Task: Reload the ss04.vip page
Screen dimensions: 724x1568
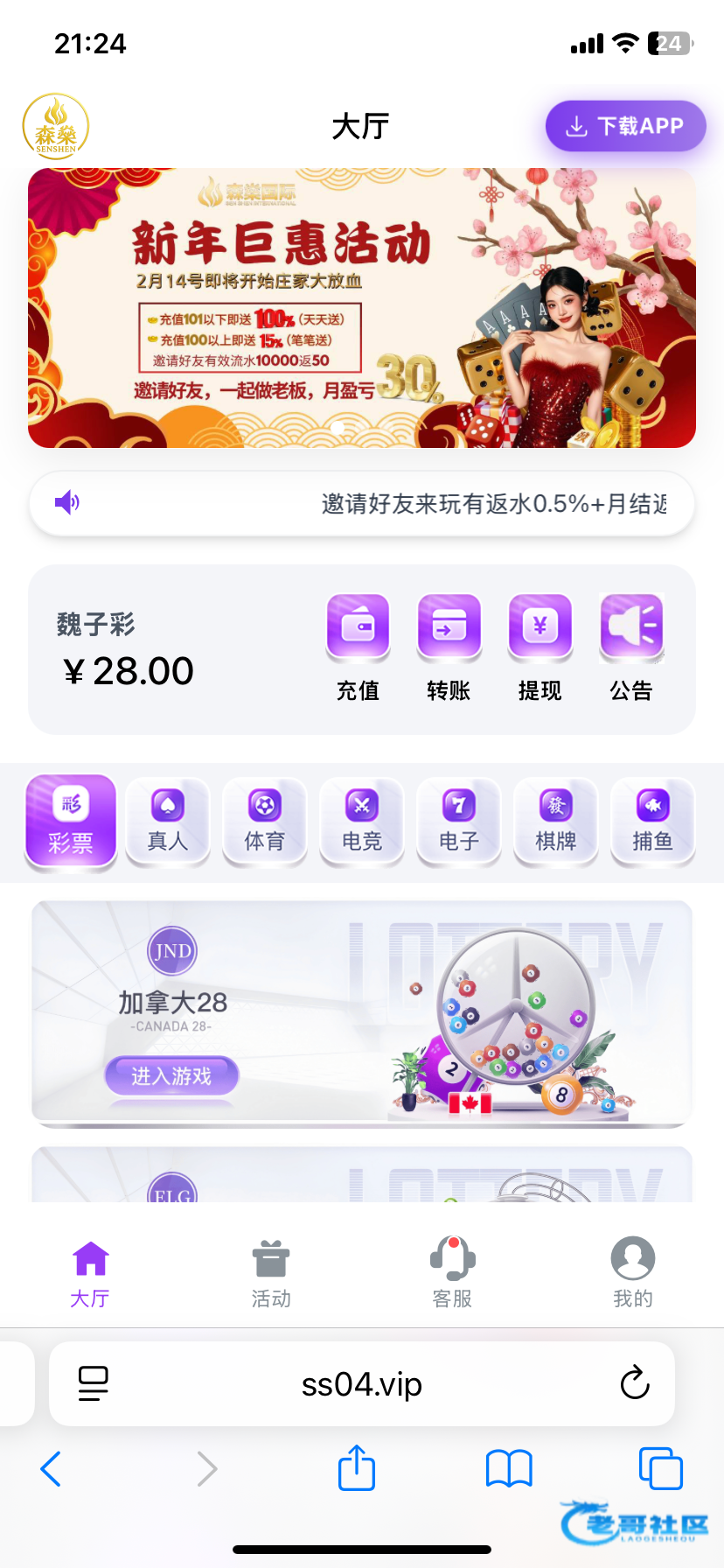Action: [x=635, y=1383]
